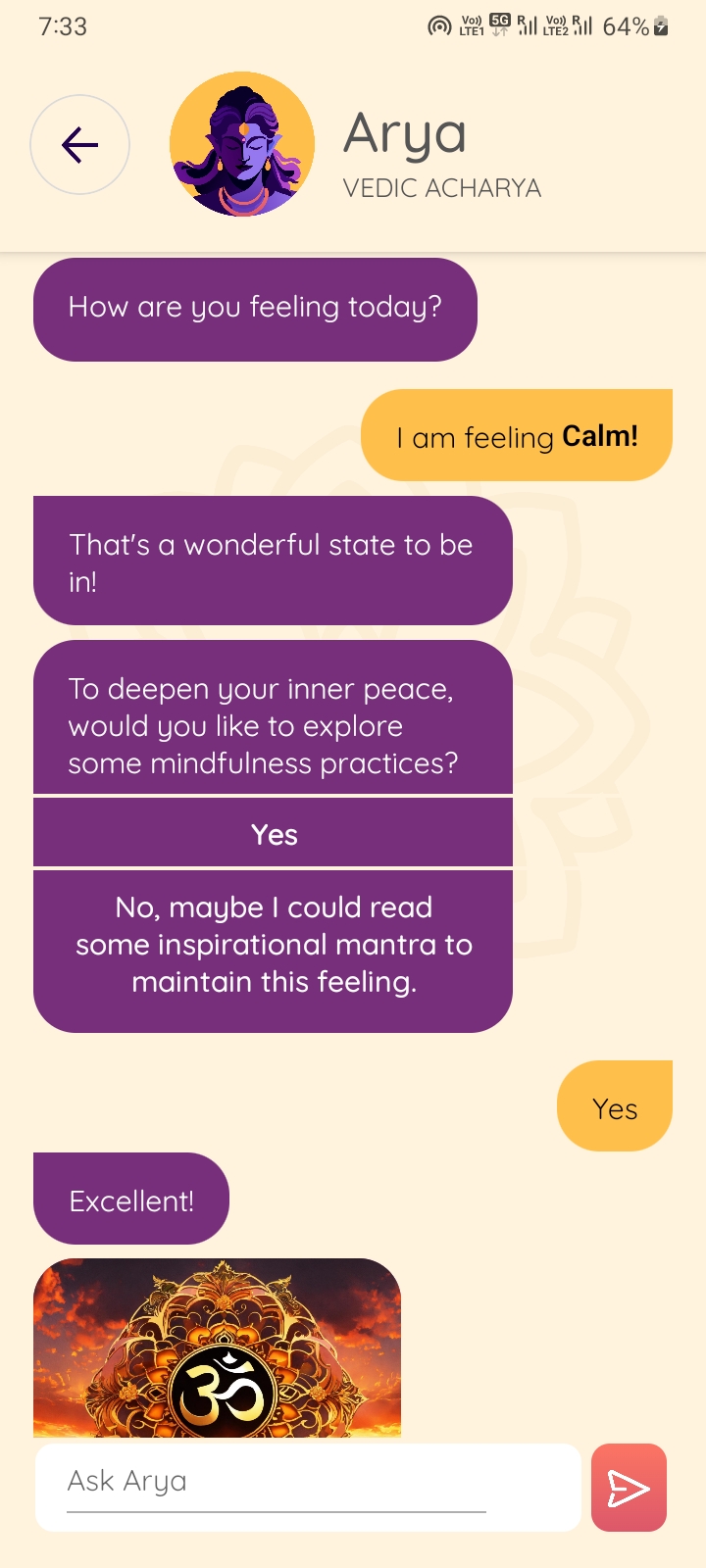Screen dimensions: 706x1568
Task: Select the Yes reply option
Action: click(x=274, y=834)
